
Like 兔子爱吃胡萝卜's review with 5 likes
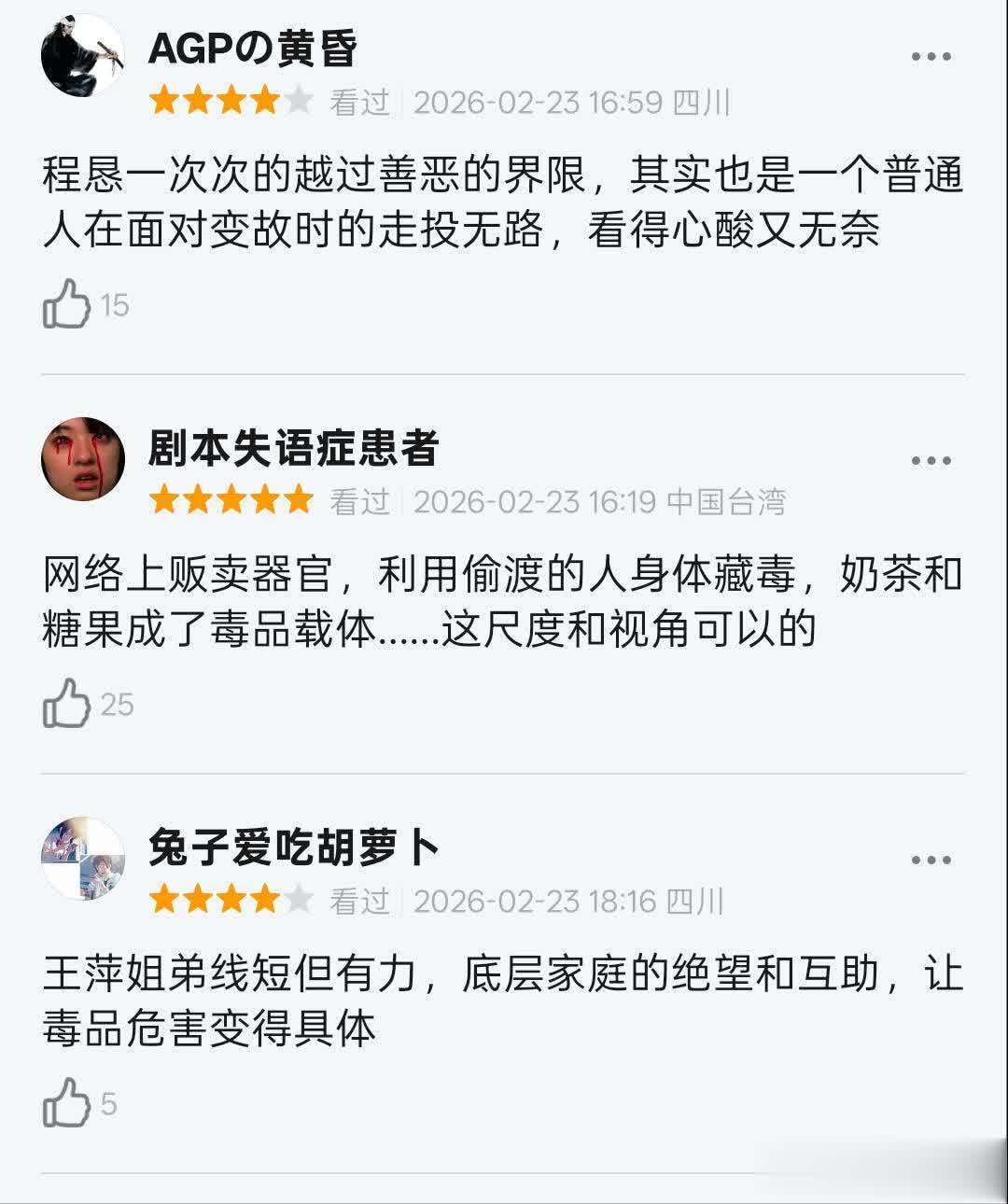click(x=66, y=1103)
